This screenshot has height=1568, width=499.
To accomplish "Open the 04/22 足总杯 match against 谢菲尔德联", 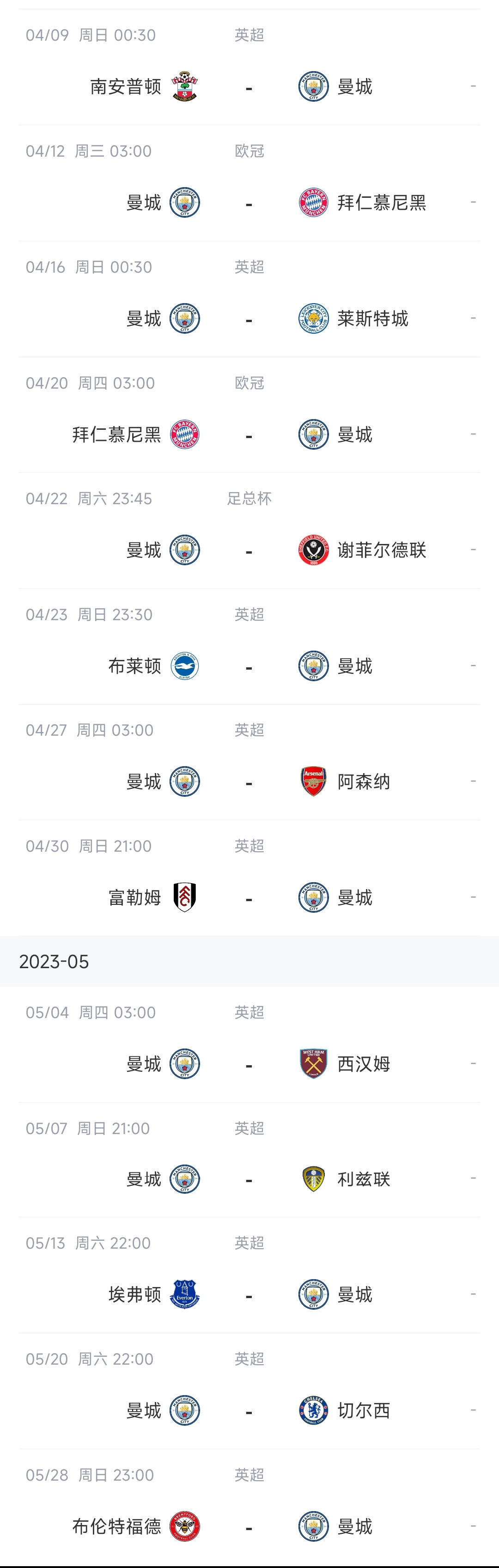I will click(x=249, y=550).
